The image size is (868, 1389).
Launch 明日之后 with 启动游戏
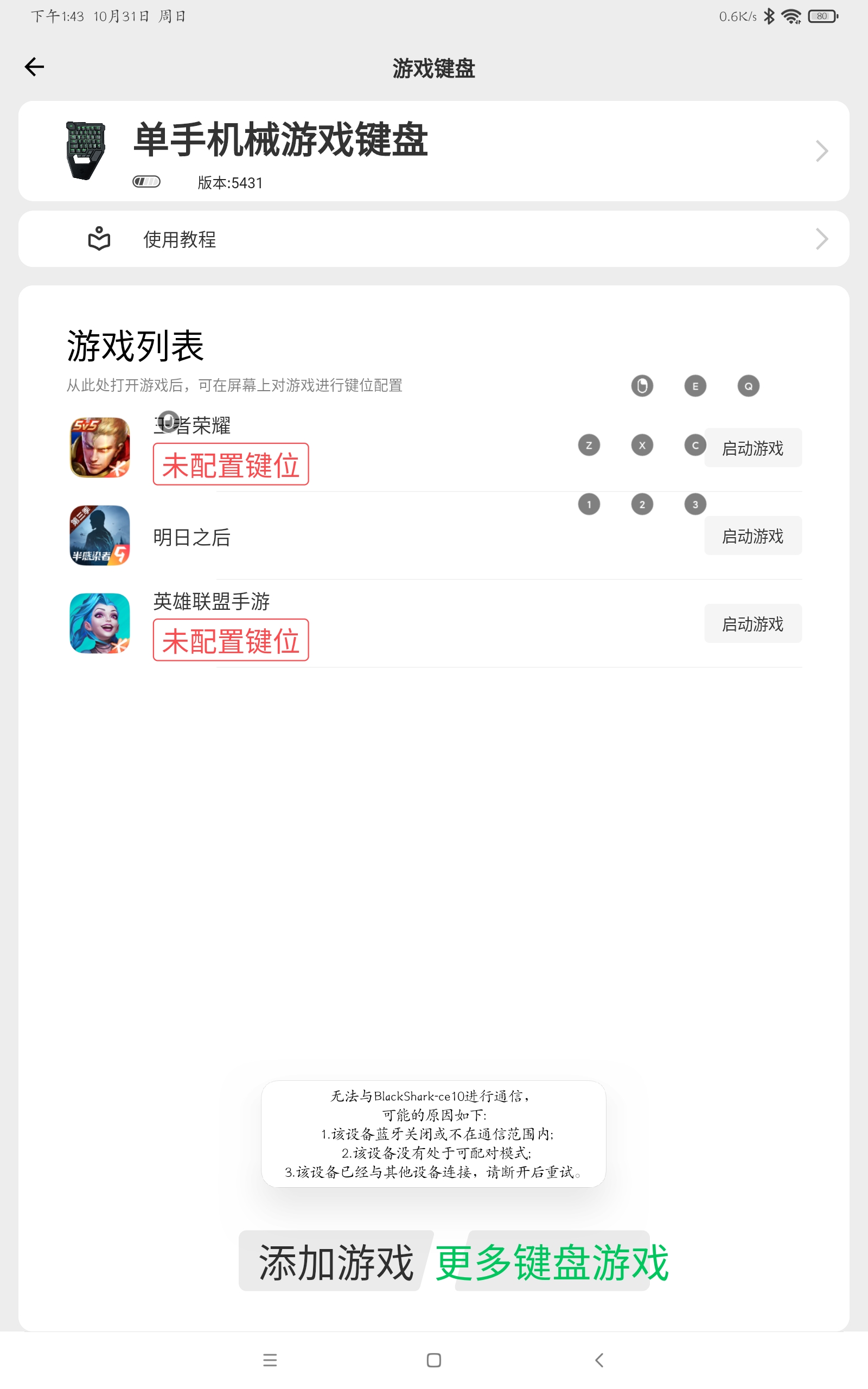coord(752,536)
